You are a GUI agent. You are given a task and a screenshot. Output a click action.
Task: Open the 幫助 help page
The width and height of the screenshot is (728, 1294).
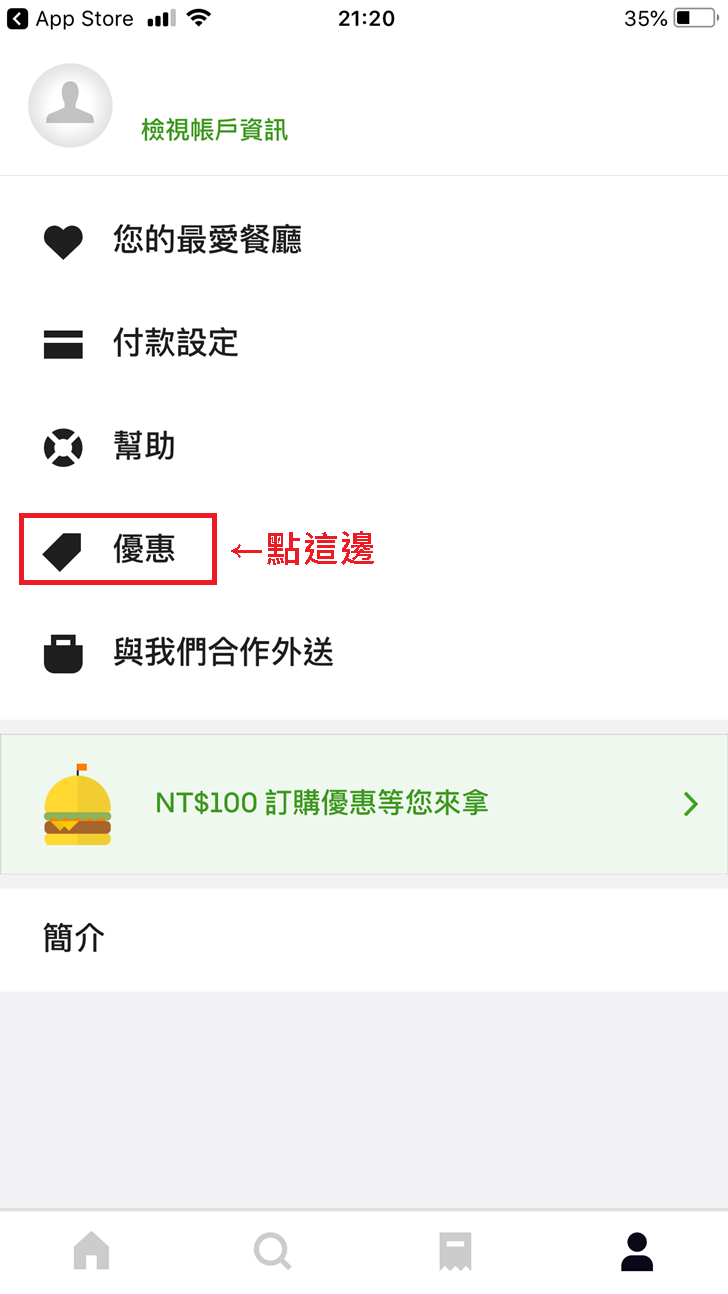[x=144, y=446]
